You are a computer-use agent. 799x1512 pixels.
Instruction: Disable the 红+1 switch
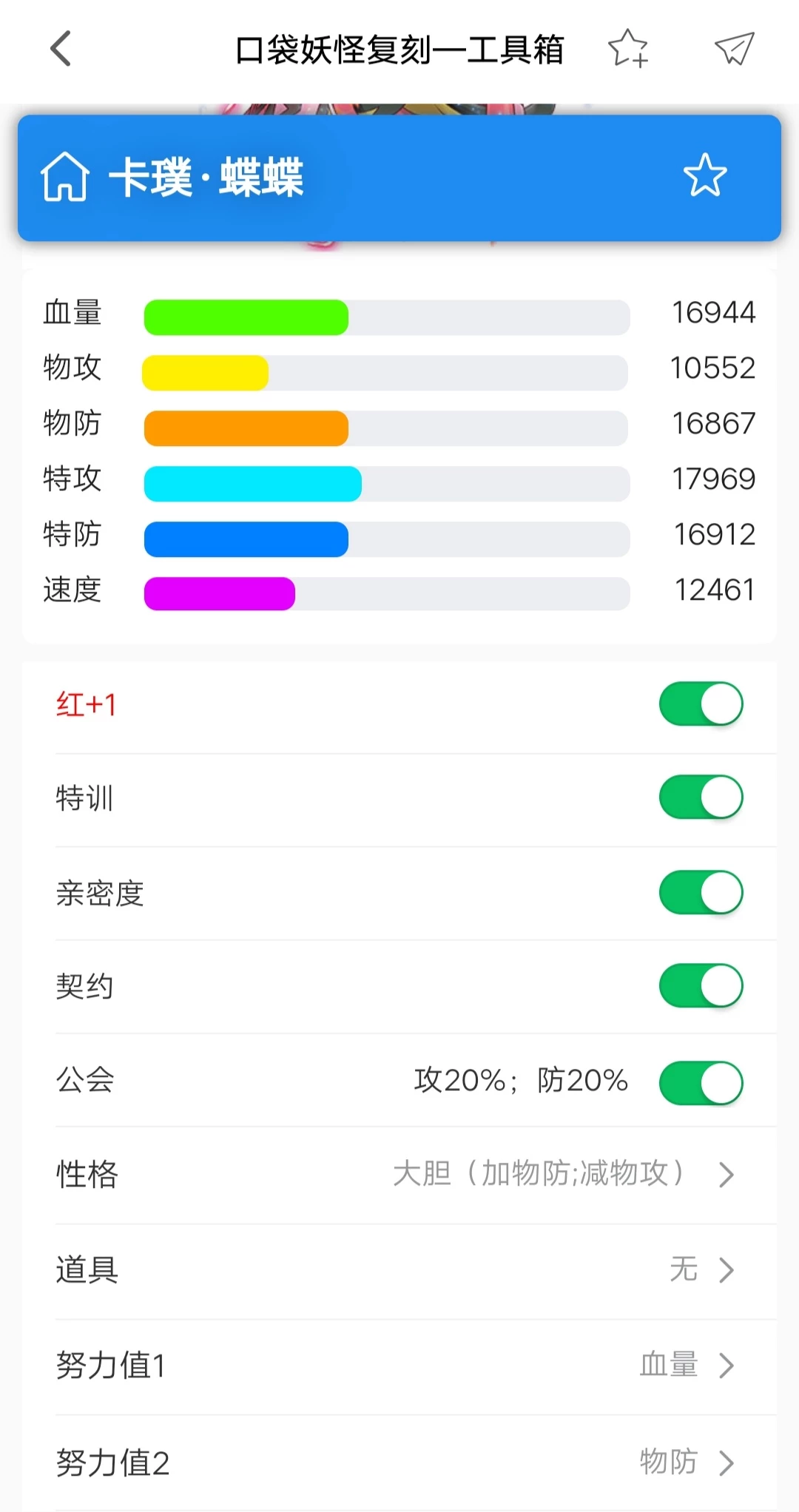coord(701,704)
